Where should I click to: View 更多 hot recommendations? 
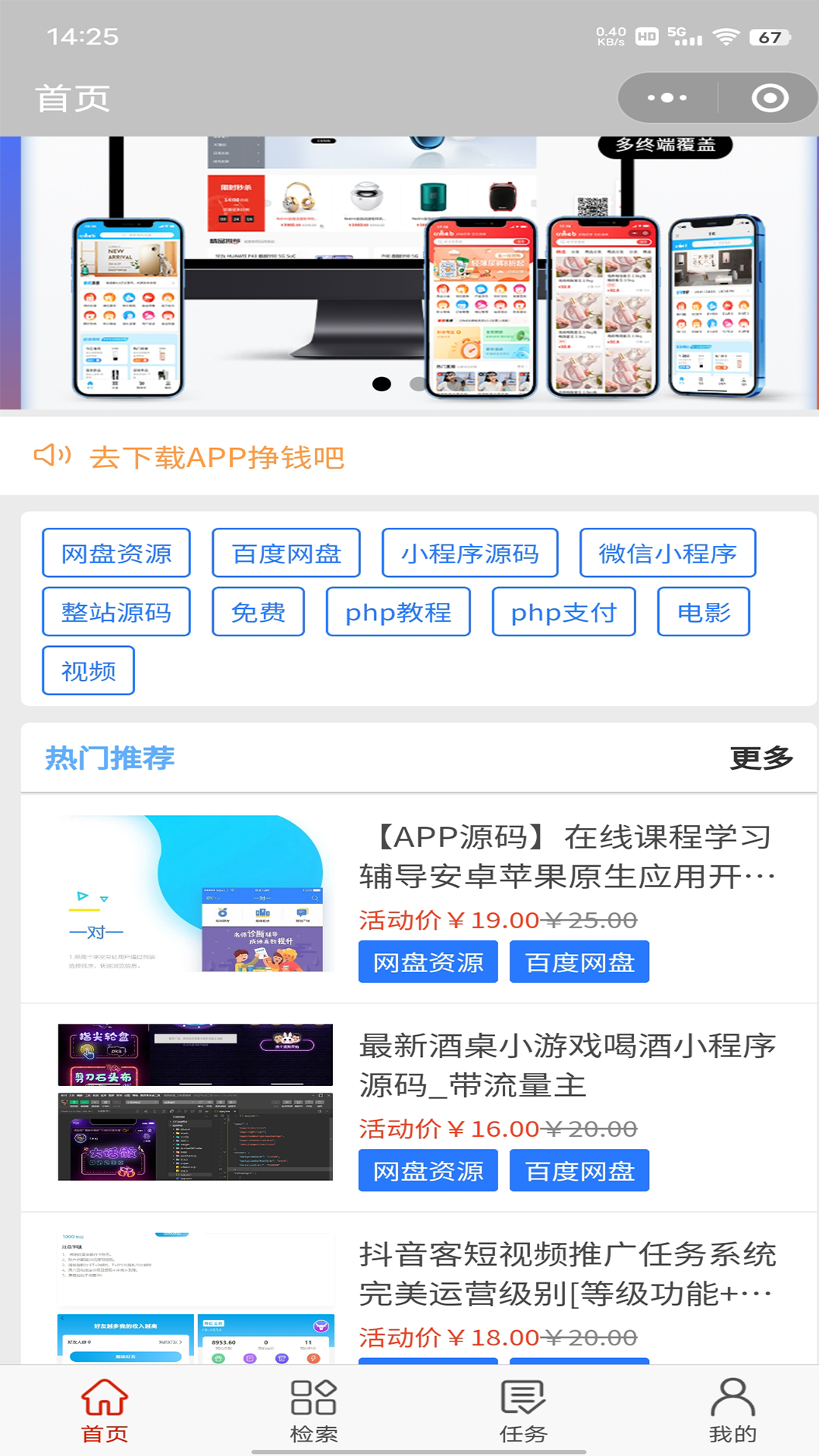tap(761, 758)
